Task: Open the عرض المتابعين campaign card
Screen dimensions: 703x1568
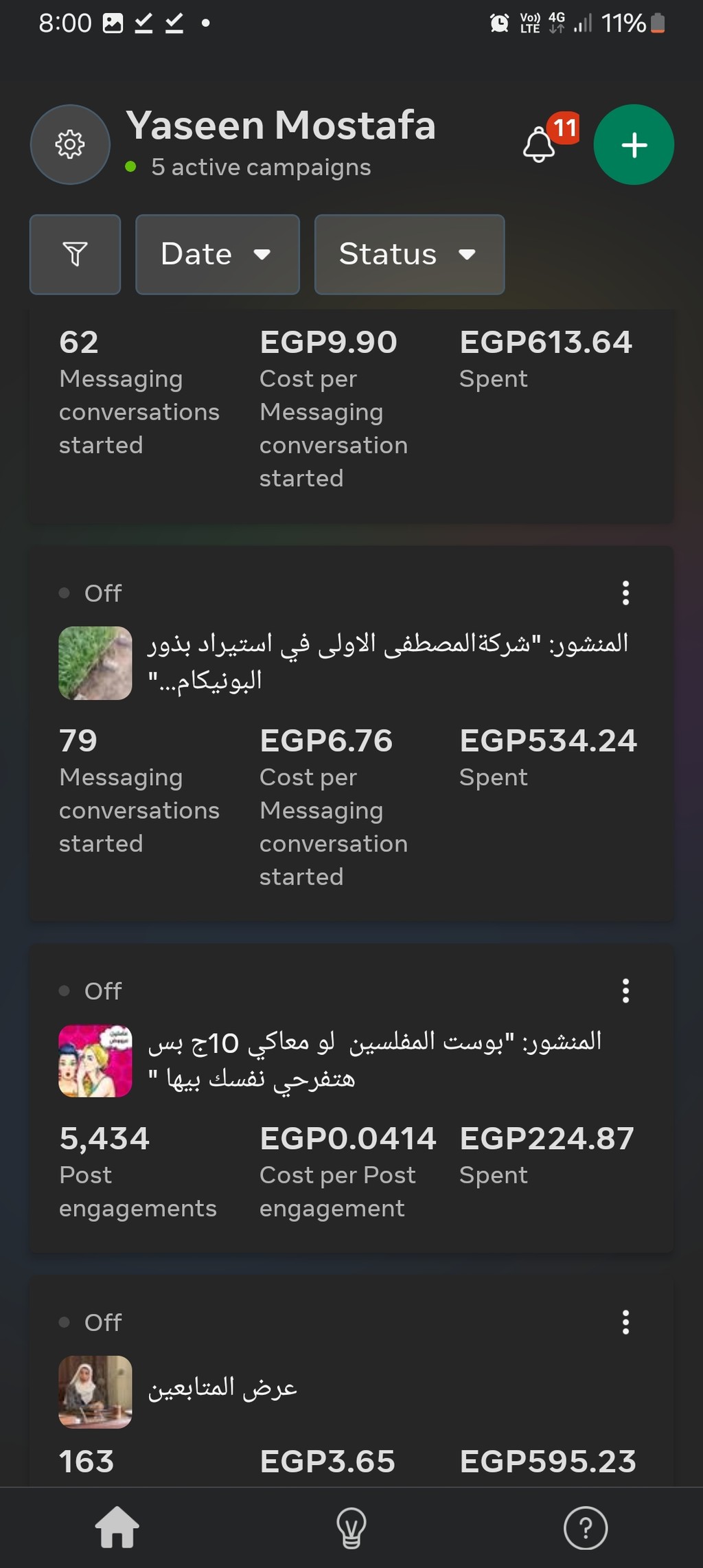Action: [351, 1380]
